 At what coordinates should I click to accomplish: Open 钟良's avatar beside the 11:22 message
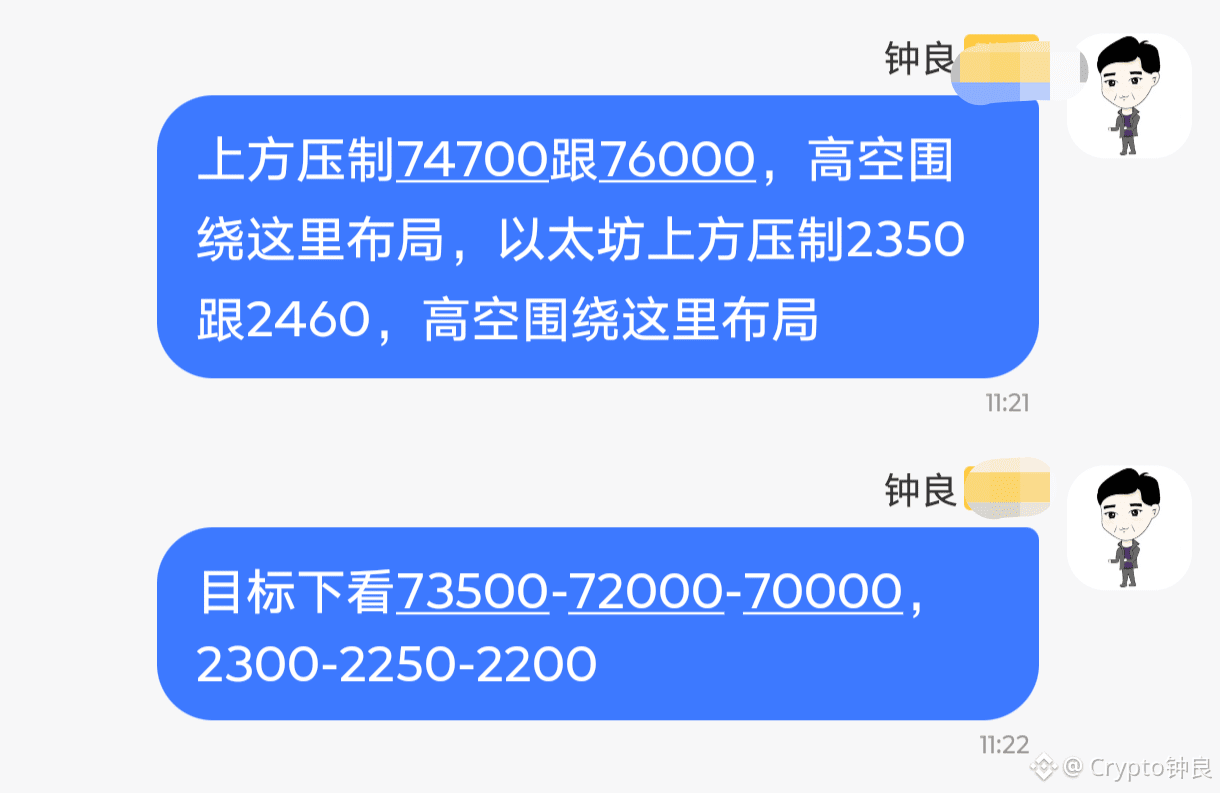coord(1129,527)
